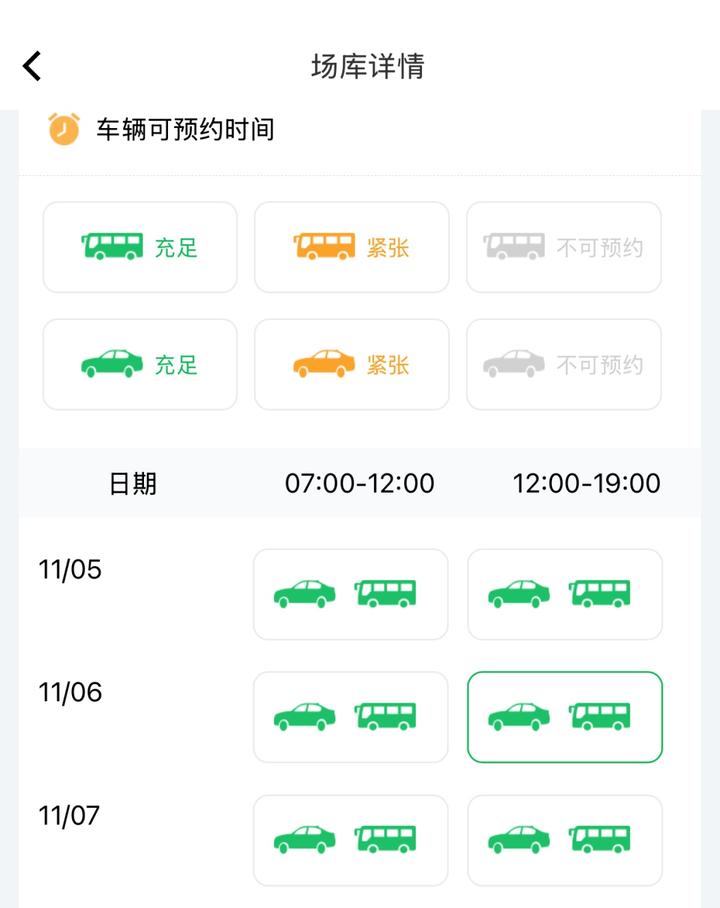Tap the highlighted 11/06 12:00-19:00 slot
Image resolution: width=720 pixels, height=908 pixels.
tap(564, 717)
